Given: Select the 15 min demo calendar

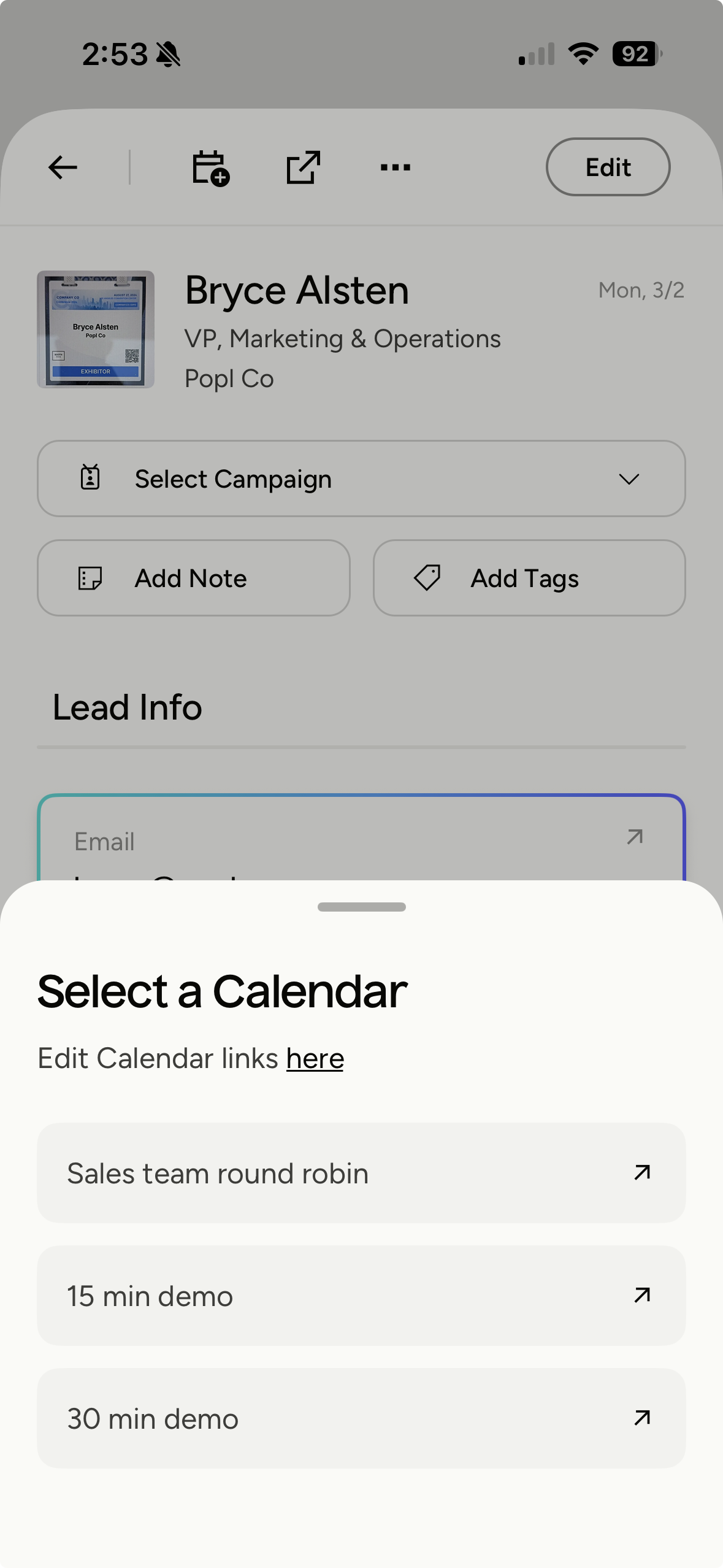Looking at the screenshot, I should pos(361,1296).
